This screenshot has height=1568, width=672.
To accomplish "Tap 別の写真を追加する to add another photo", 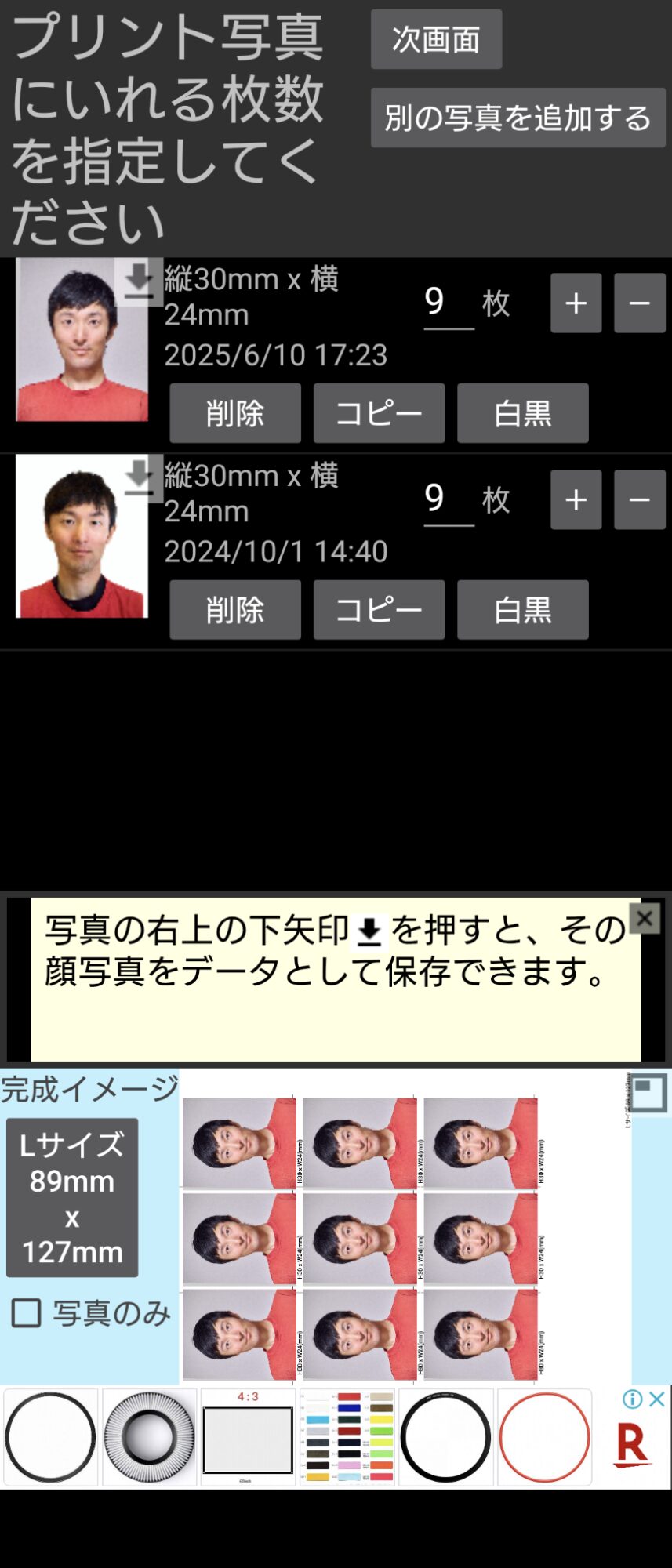I will [x=518, y=118].
